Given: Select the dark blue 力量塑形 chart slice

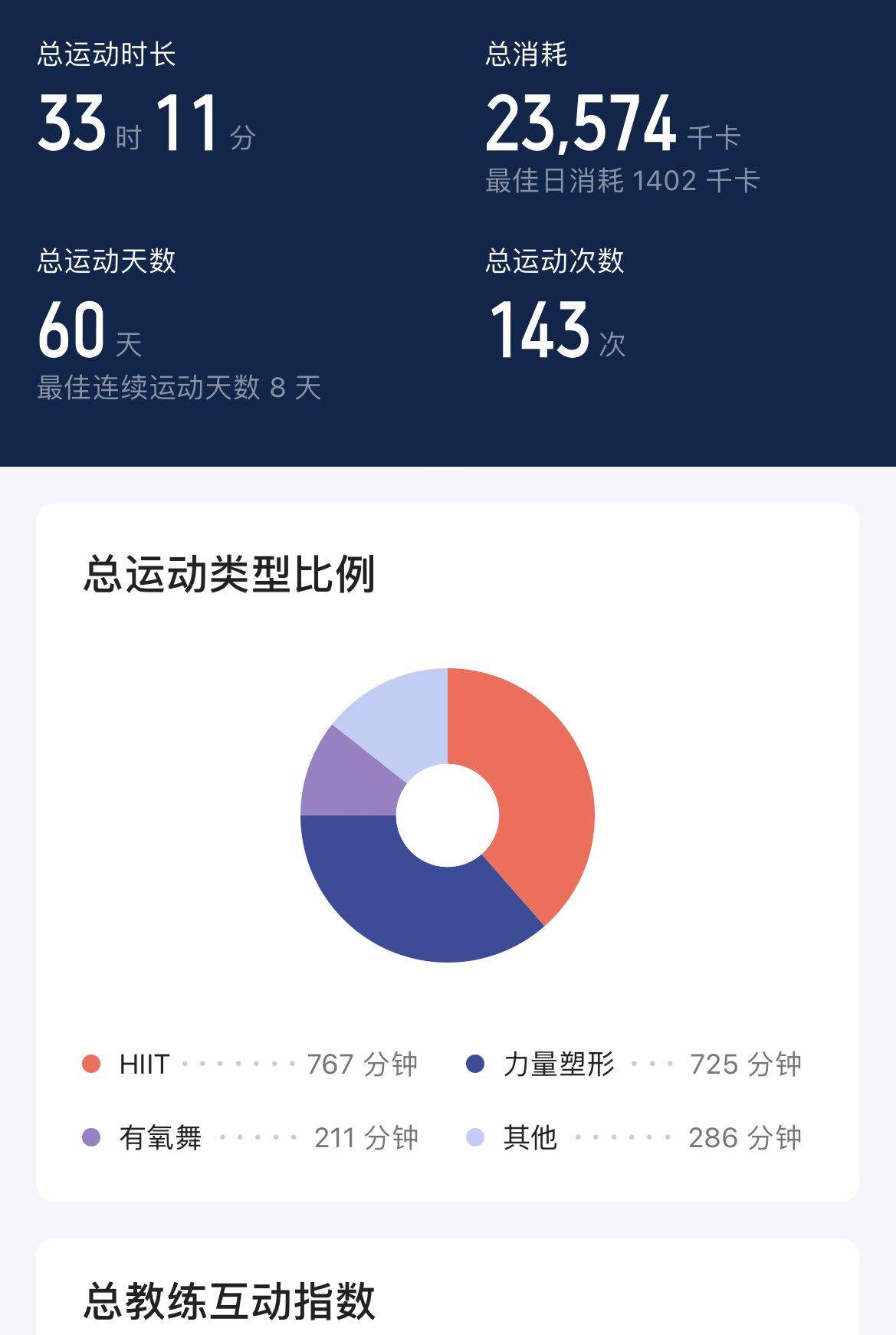Looking at the screenshot, I should [x=406, y=904].
